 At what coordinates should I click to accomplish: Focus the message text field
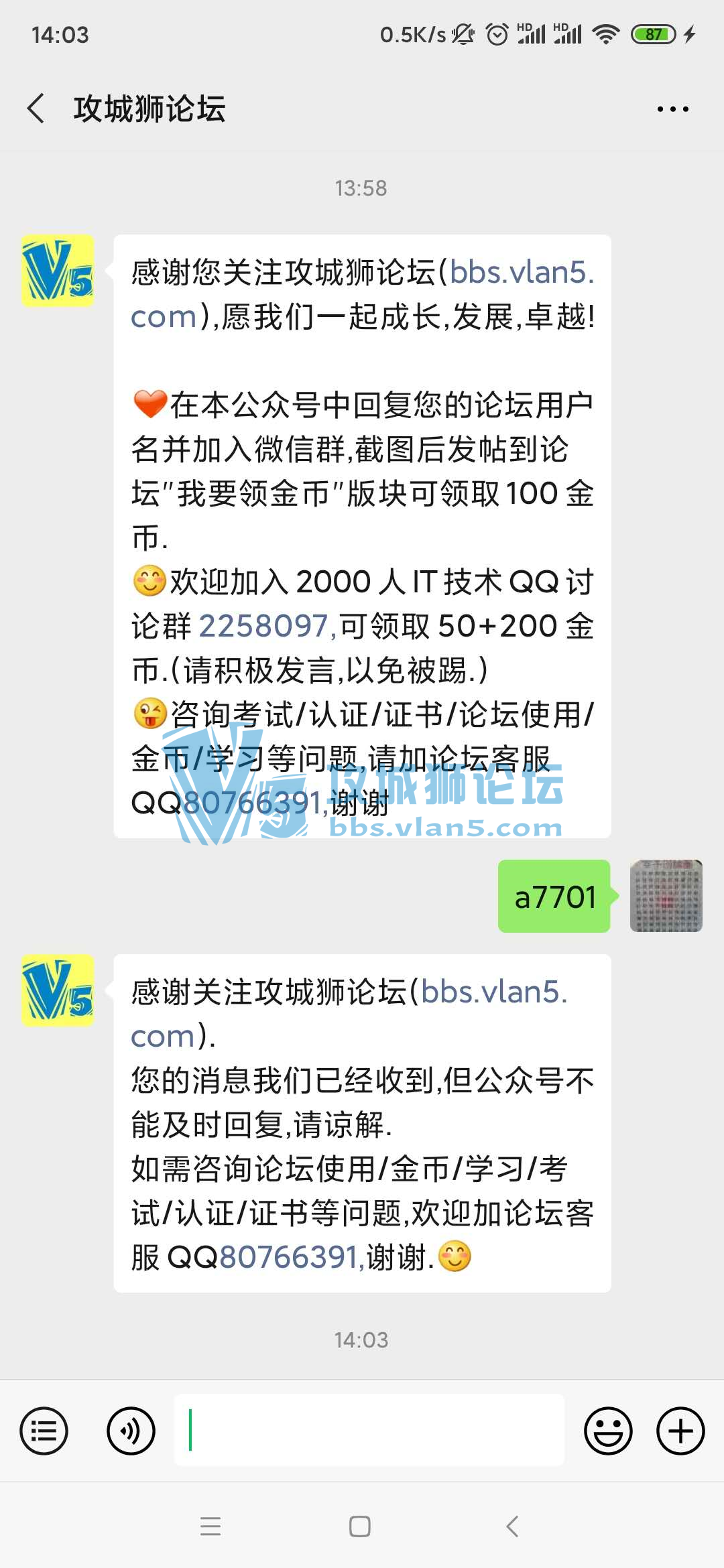pos(369,1431)
